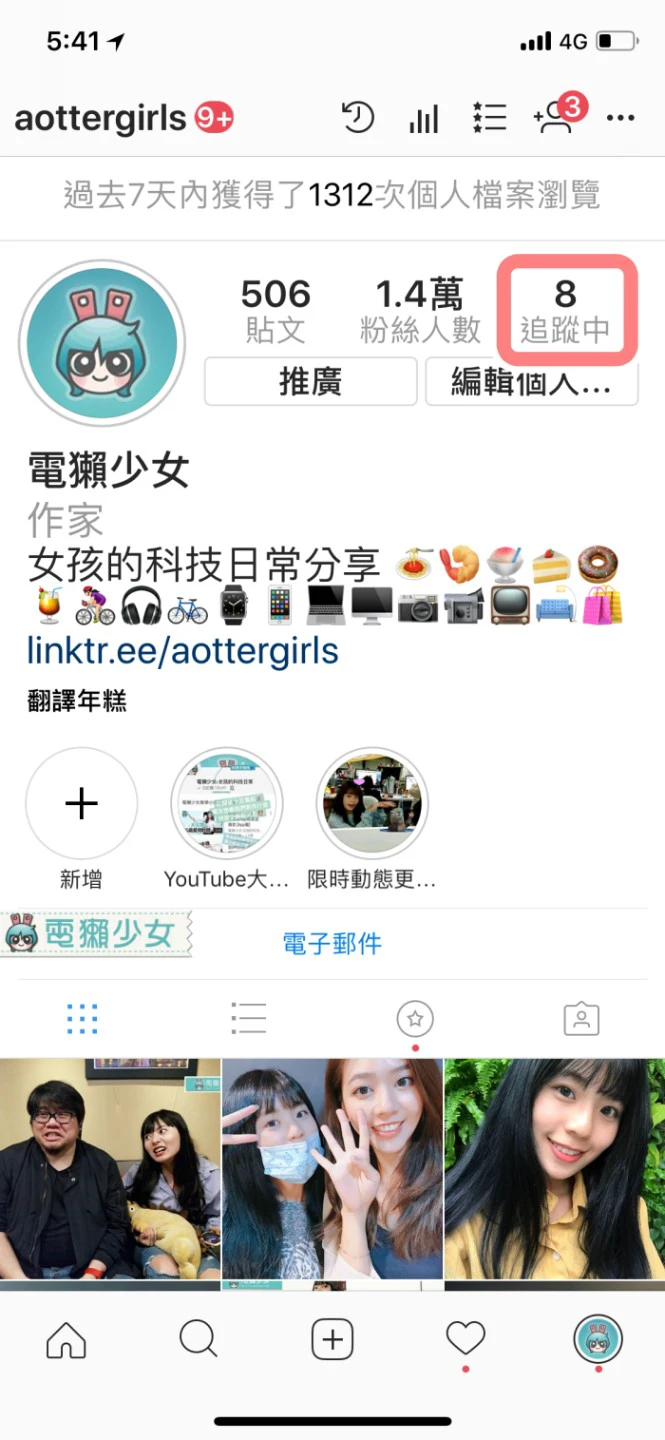This screenshot has height=1440, width=665.
Task: Switch to the list feed view tab
Action: (x=248, y=1019)
